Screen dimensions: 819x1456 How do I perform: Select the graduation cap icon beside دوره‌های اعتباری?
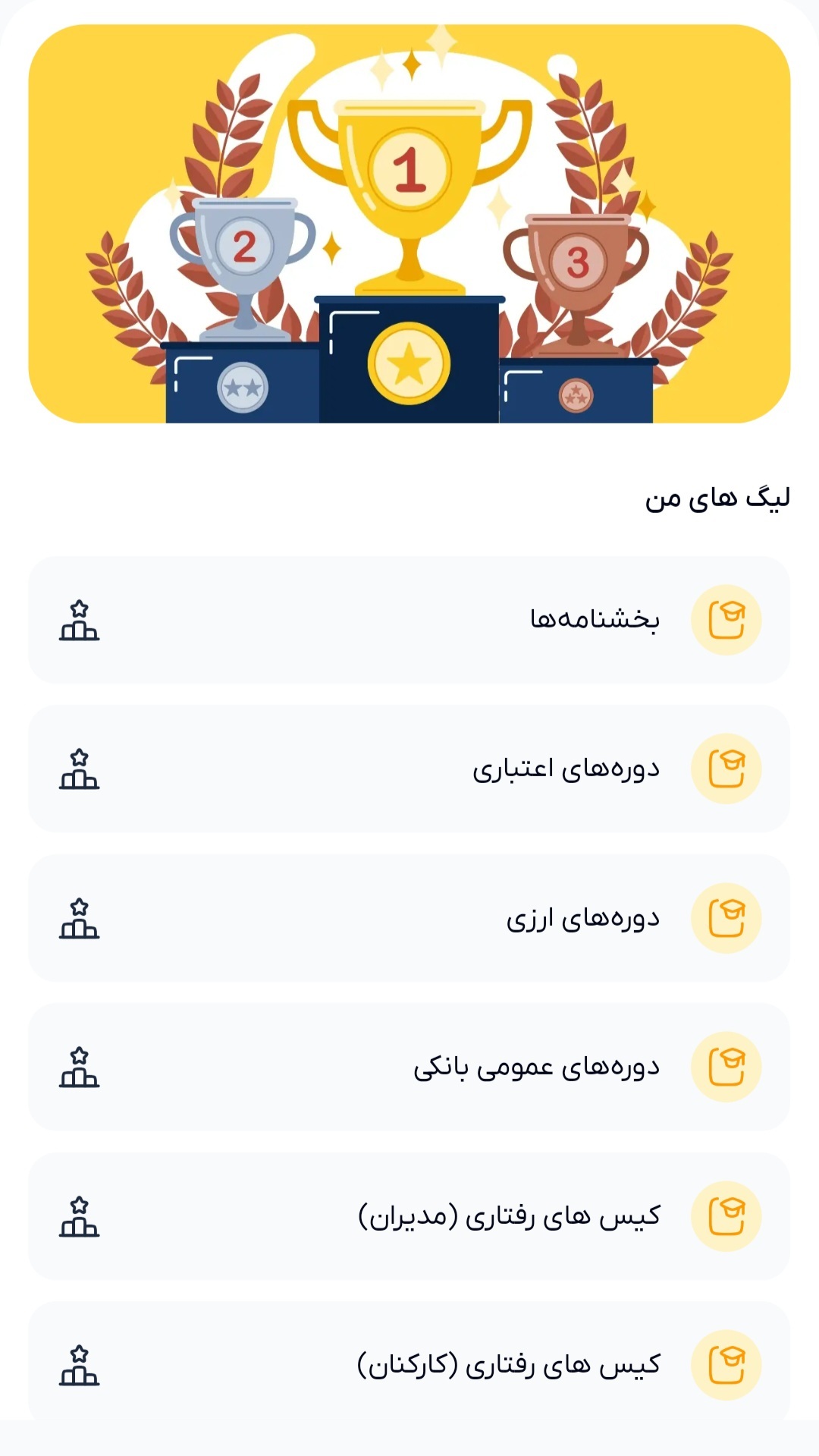click(727, 769)
